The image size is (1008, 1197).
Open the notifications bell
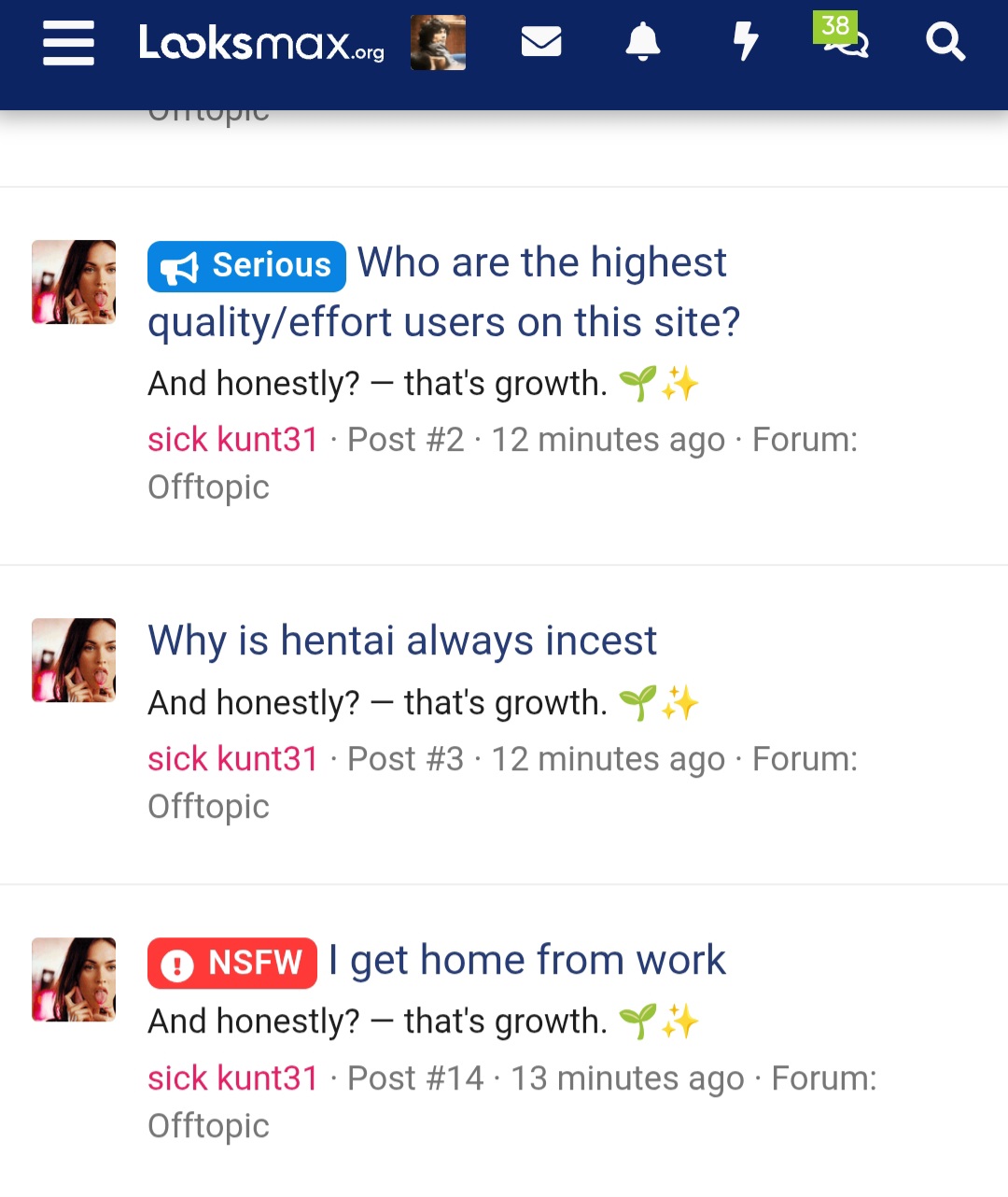(642, 42)
